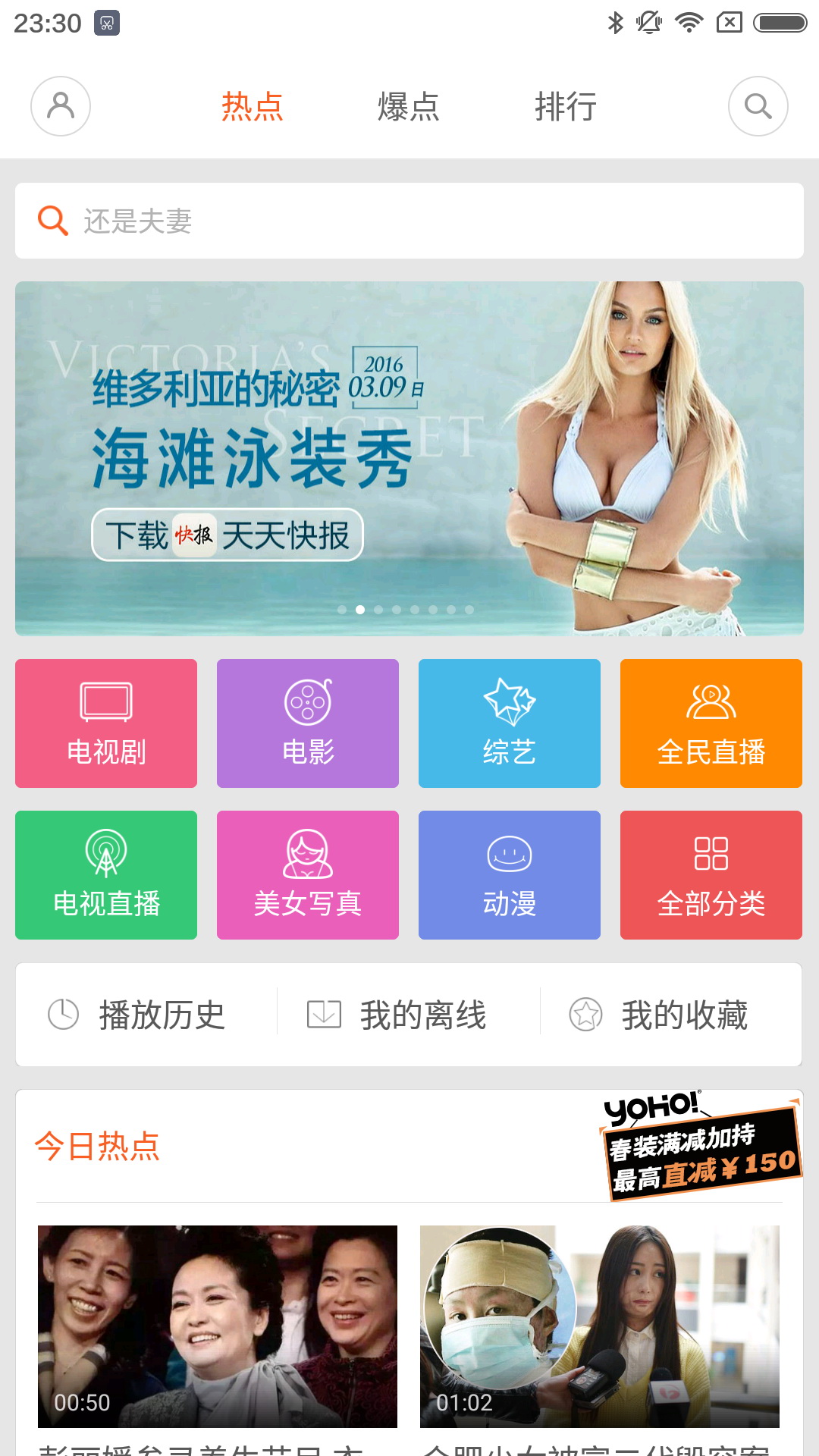
Task: Browse the 电影 category
Action: [308, 723]
